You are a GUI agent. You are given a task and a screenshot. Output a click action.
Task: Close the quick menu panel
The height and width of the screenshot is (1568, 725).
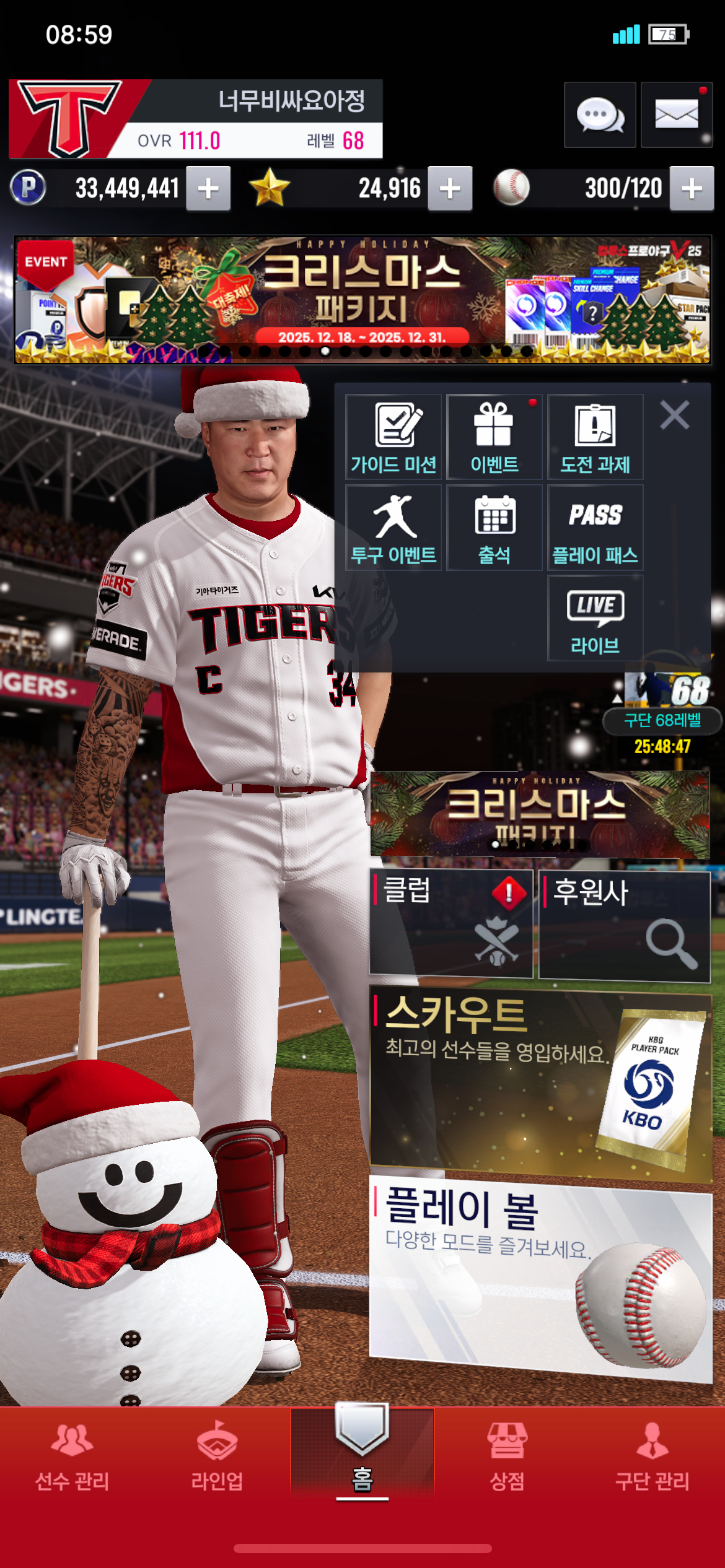(674, 415)
